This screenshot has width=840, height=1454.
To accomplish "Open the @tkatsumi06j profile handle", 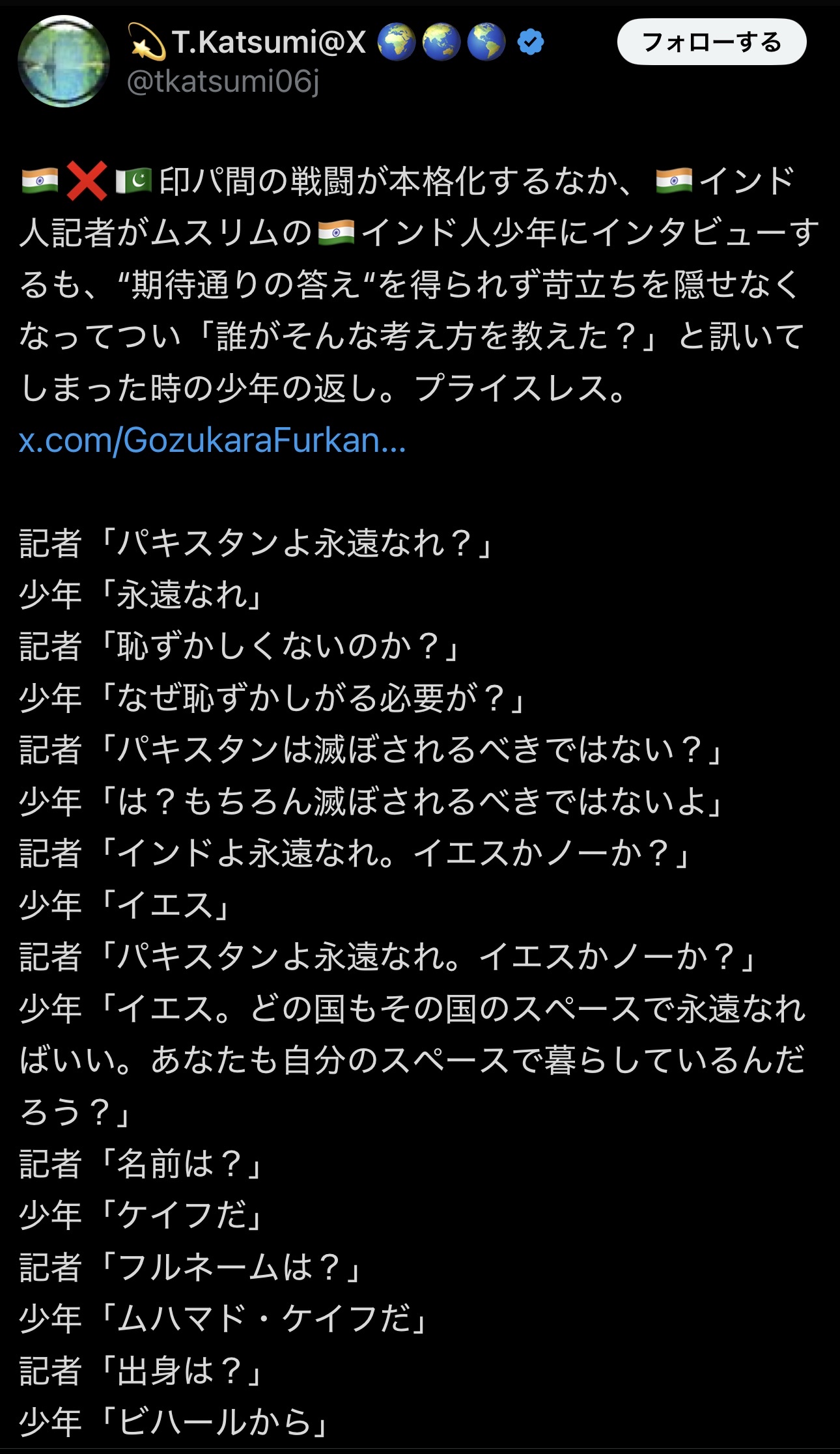I will [x=223, y=82].
